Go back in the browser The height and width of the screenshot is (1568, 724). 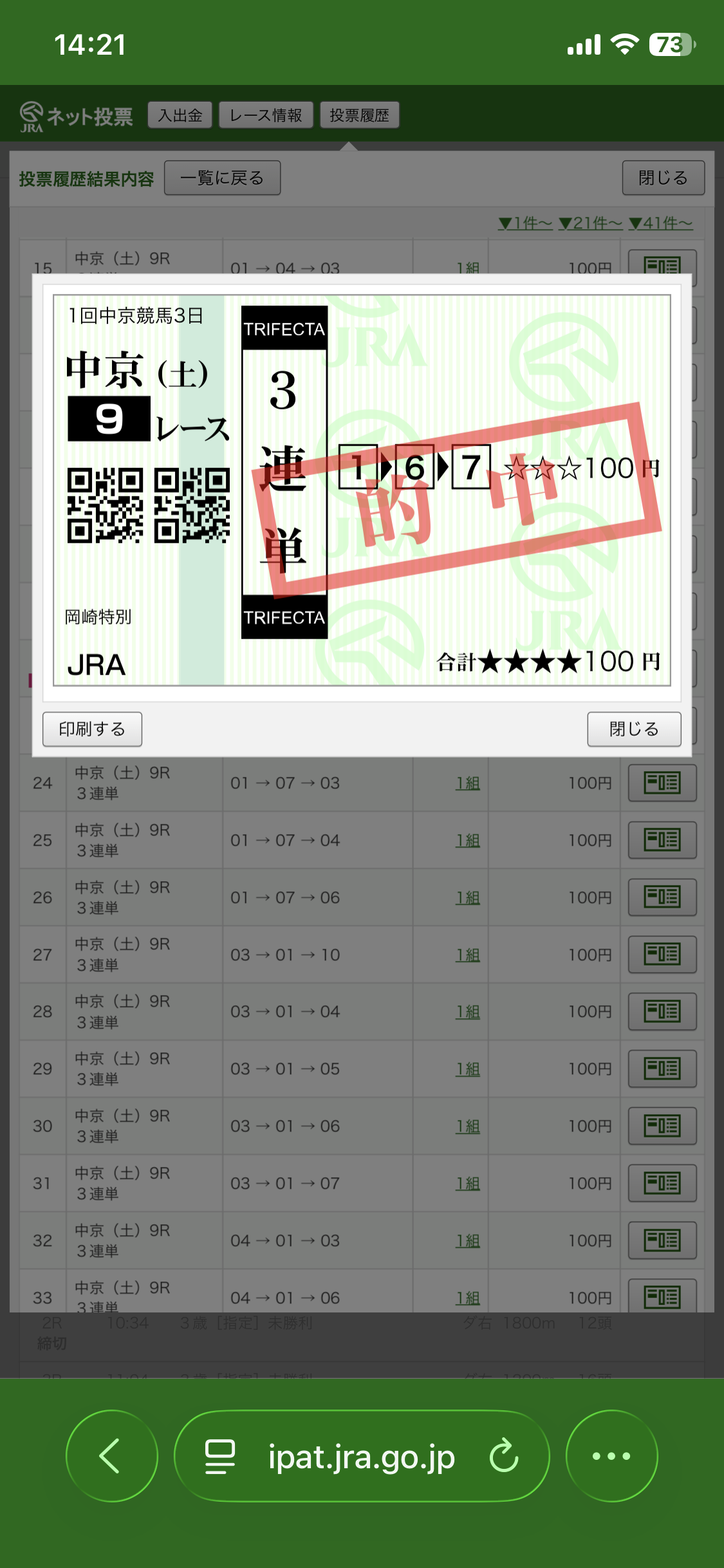(111, 1455)
